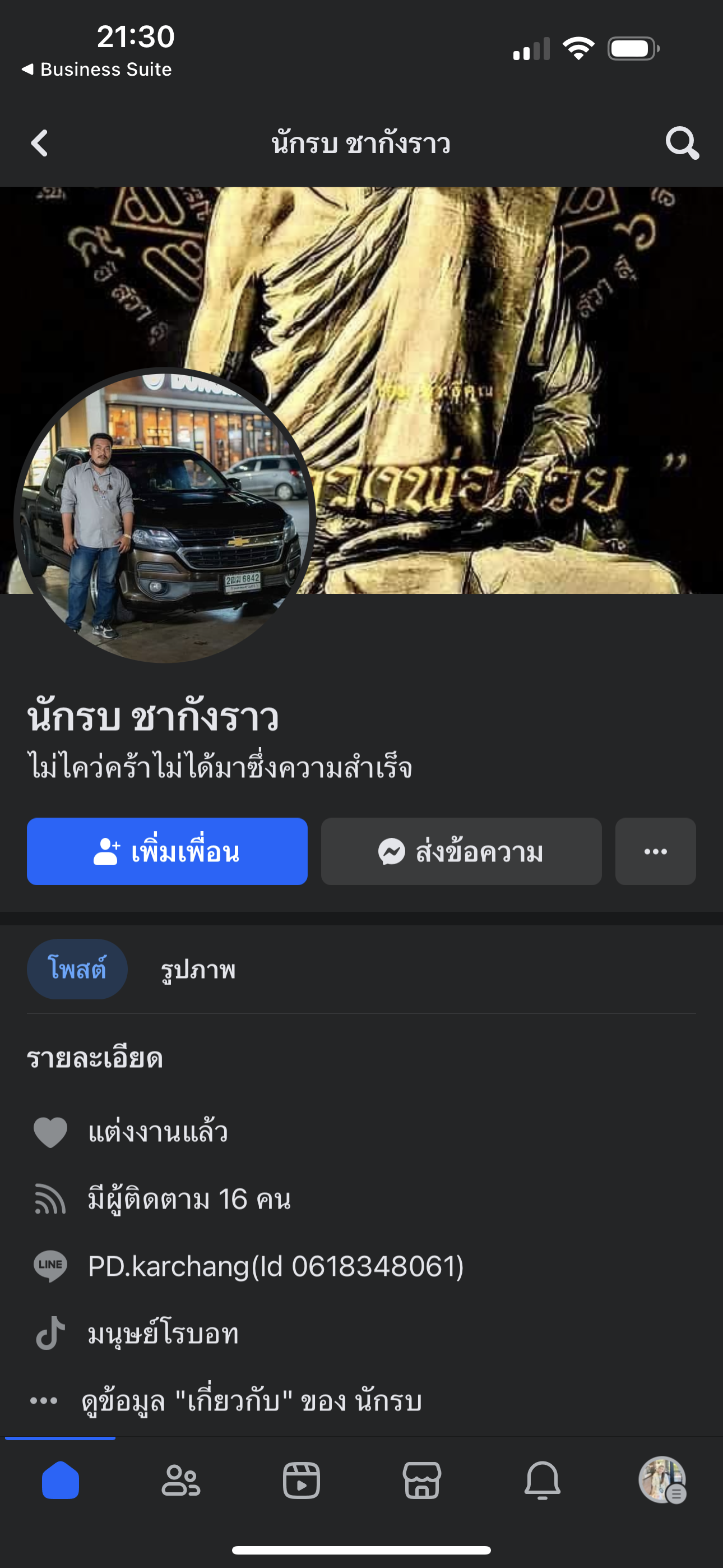Open search from the header magnifier
Image resolution: width=723 pixels, height=1568 pixels.
pos(682,144)
